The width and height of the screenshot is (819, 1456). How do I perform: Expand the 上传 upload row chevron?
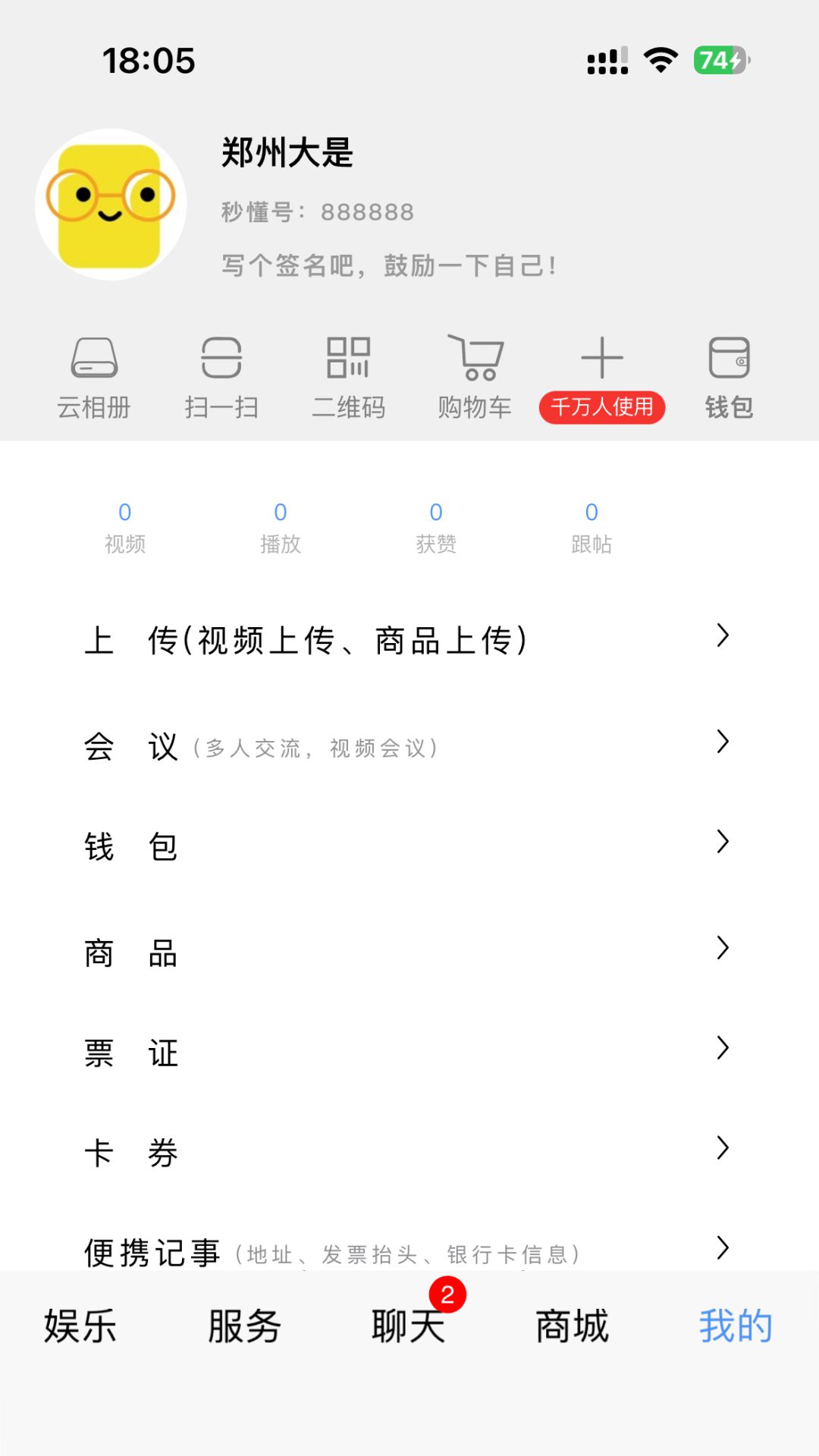tap(721, 637)
